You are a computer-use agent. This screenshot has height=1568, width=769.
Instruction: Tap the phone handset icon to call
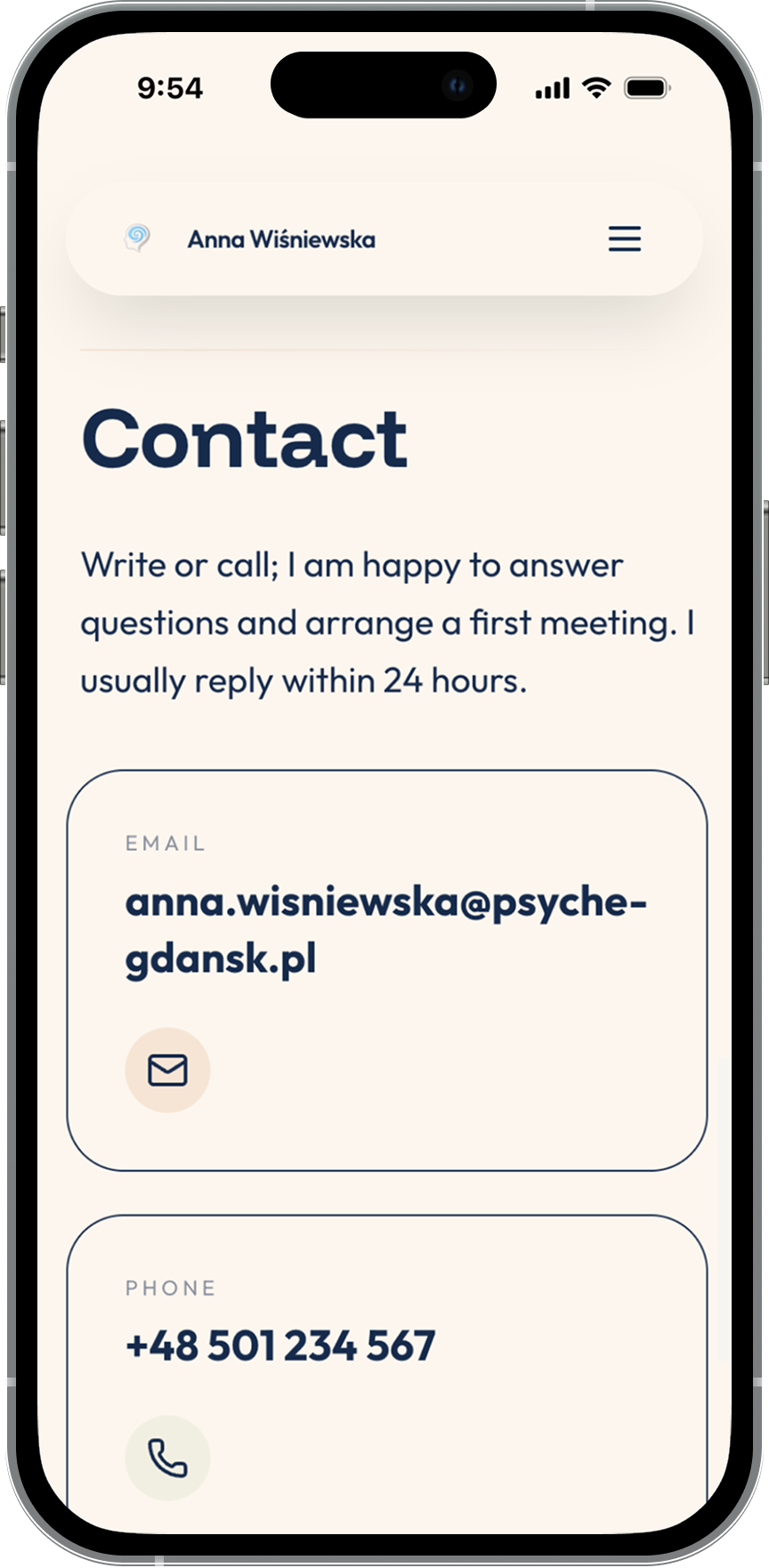[x=167, y=1458]
